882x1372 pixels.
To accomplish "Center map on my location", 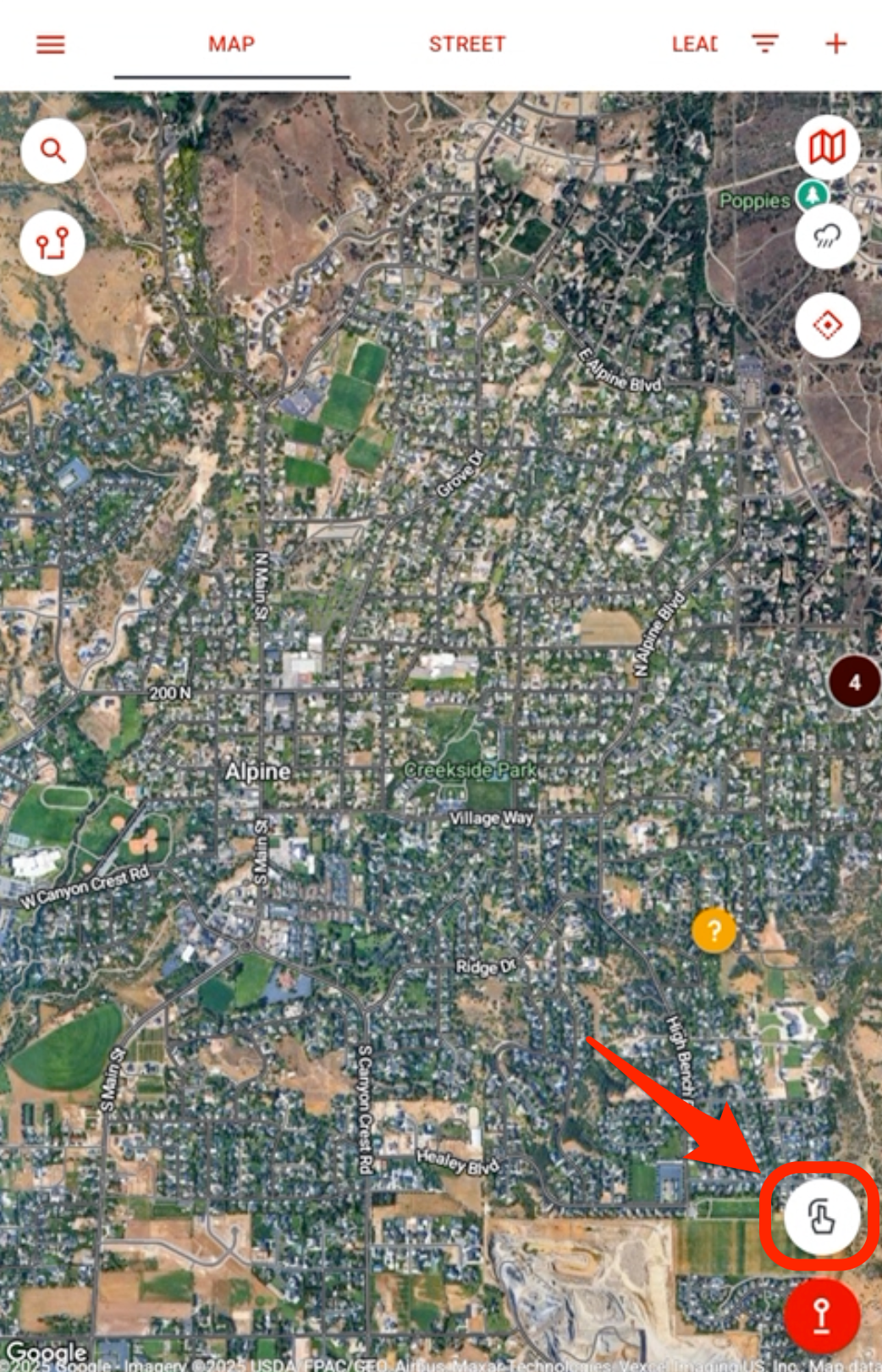I will point(827,325).
